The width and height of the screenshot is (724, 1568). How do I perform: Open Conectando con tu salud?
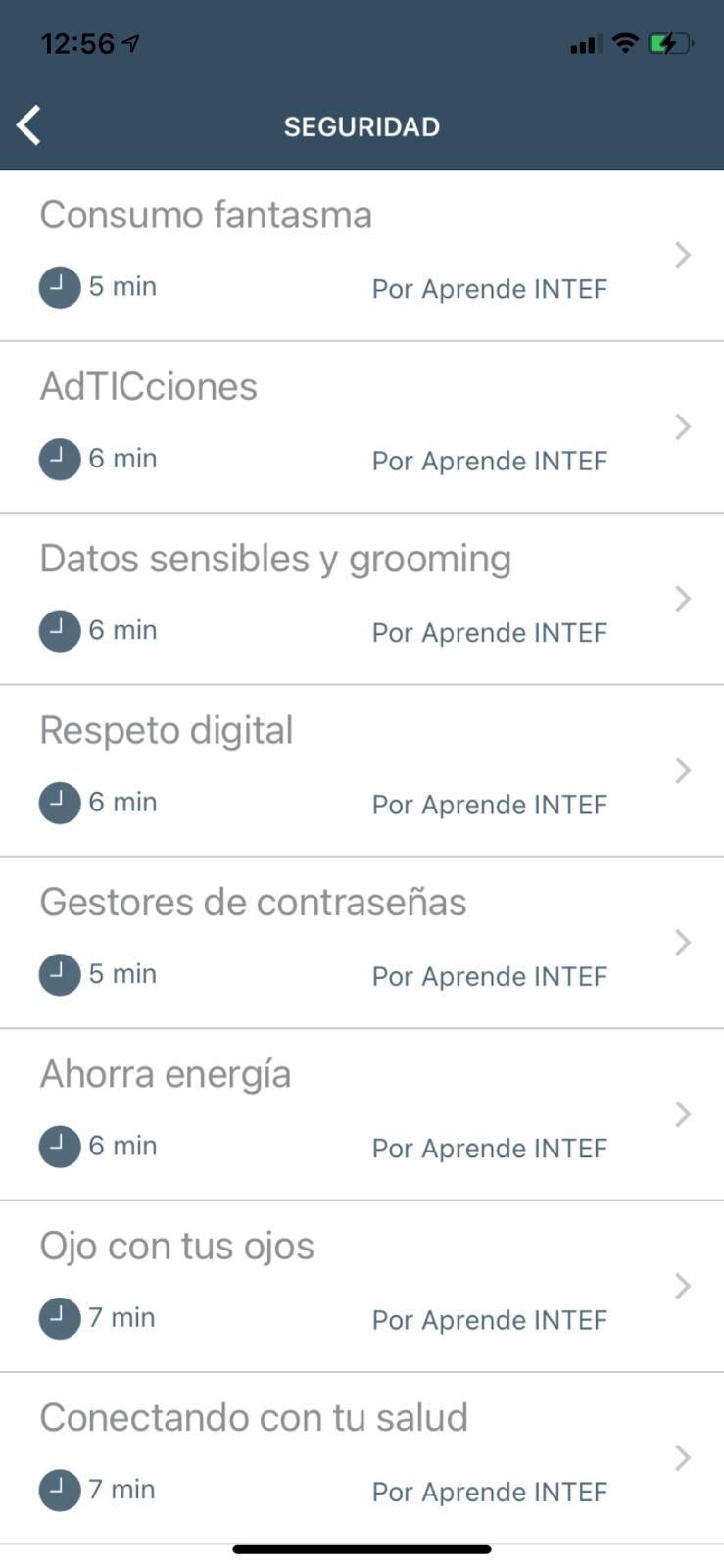[x=362, y=1458]
